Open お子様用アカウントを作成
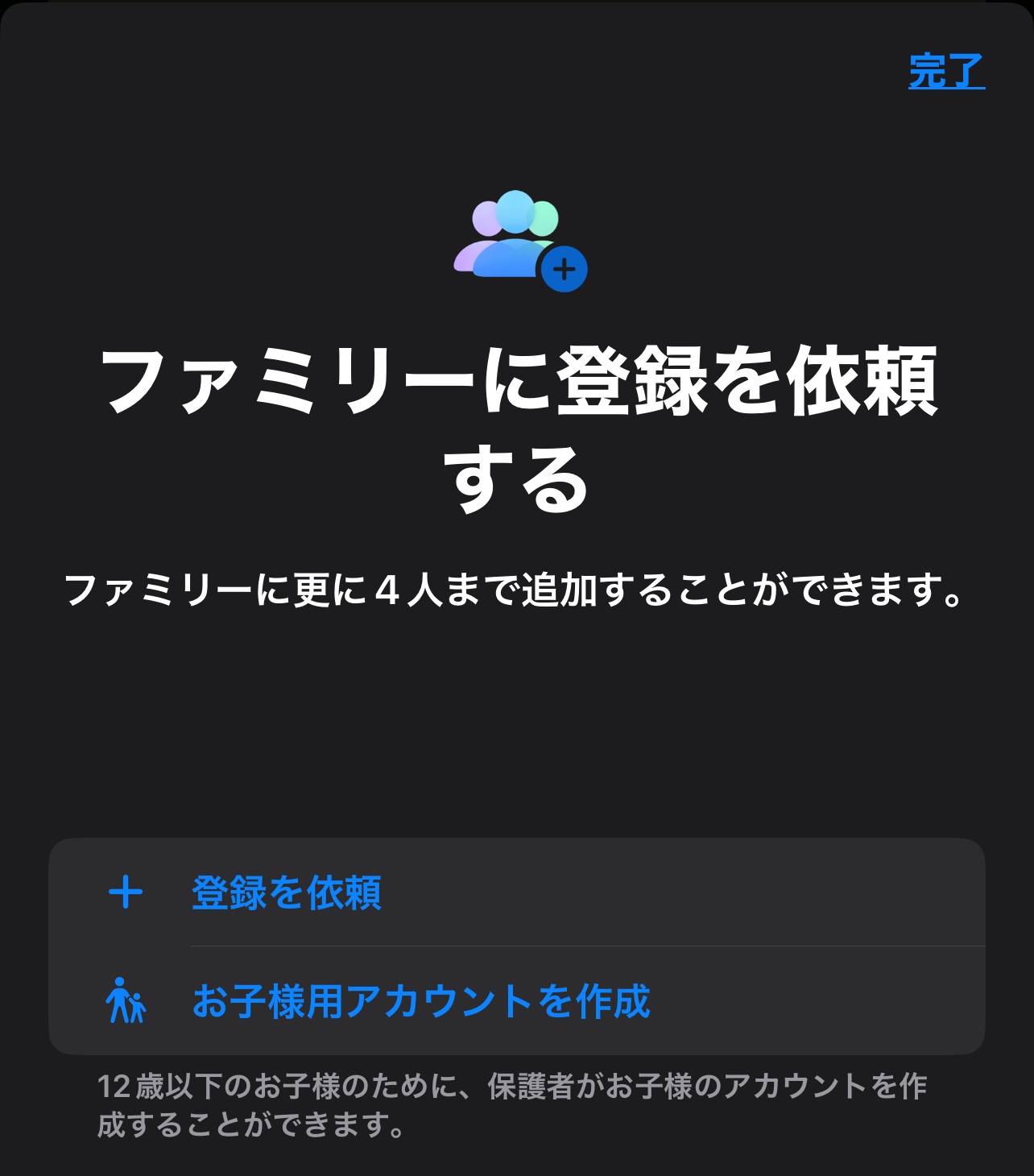1034x1176 pixels. tap(420, 1001)
